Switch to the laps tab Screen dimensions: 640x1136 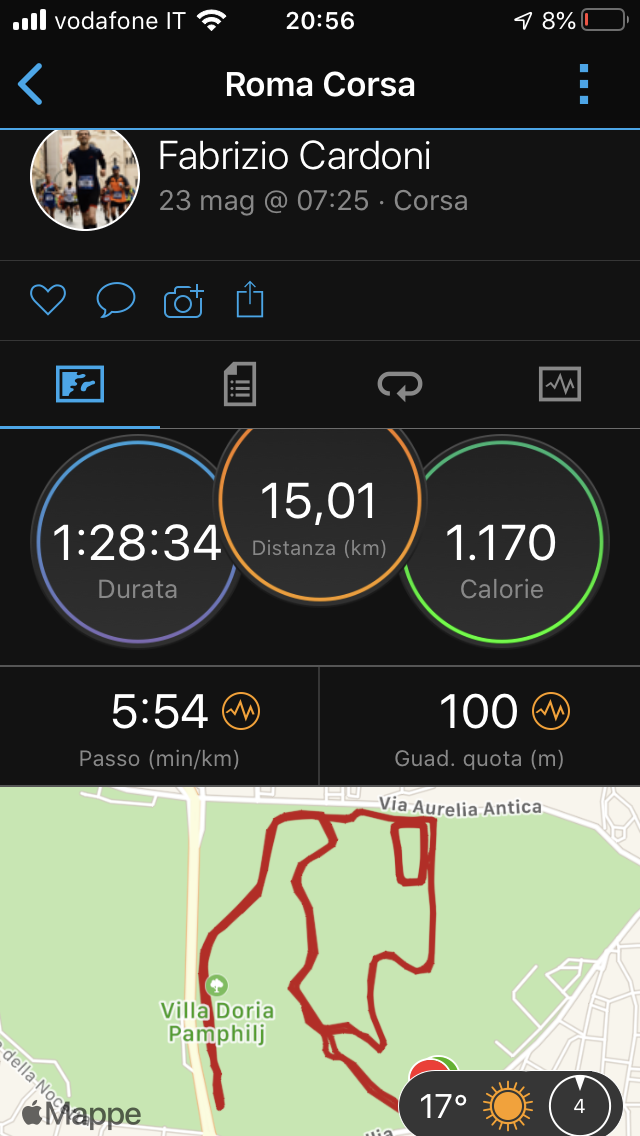(399, 384)
